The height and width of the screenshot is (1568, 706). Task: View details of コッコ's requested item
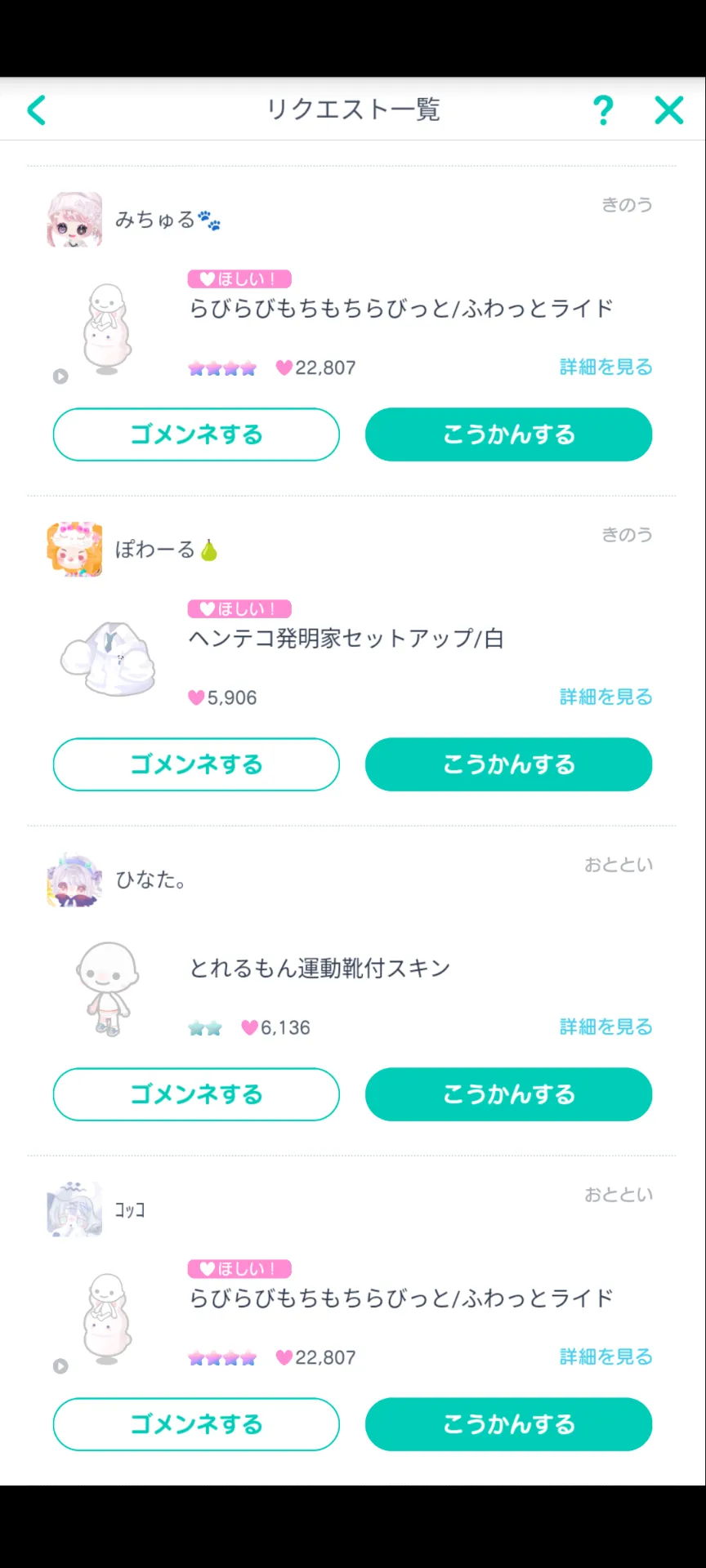coord(605,1357)
